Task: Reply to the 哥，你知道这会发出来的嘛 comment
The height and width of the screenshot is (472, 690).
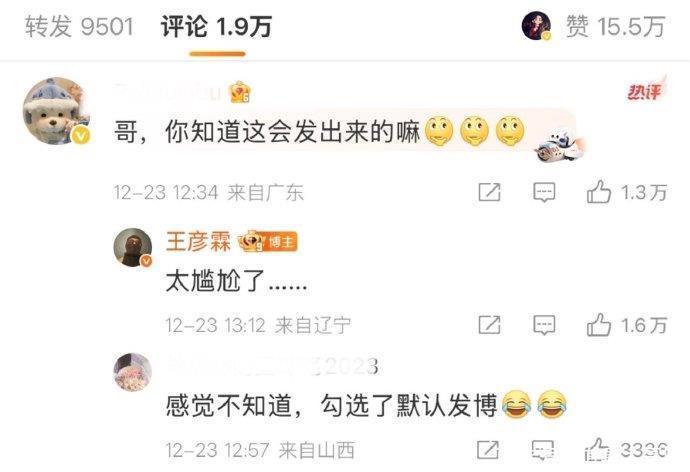Action: [544, 192]
